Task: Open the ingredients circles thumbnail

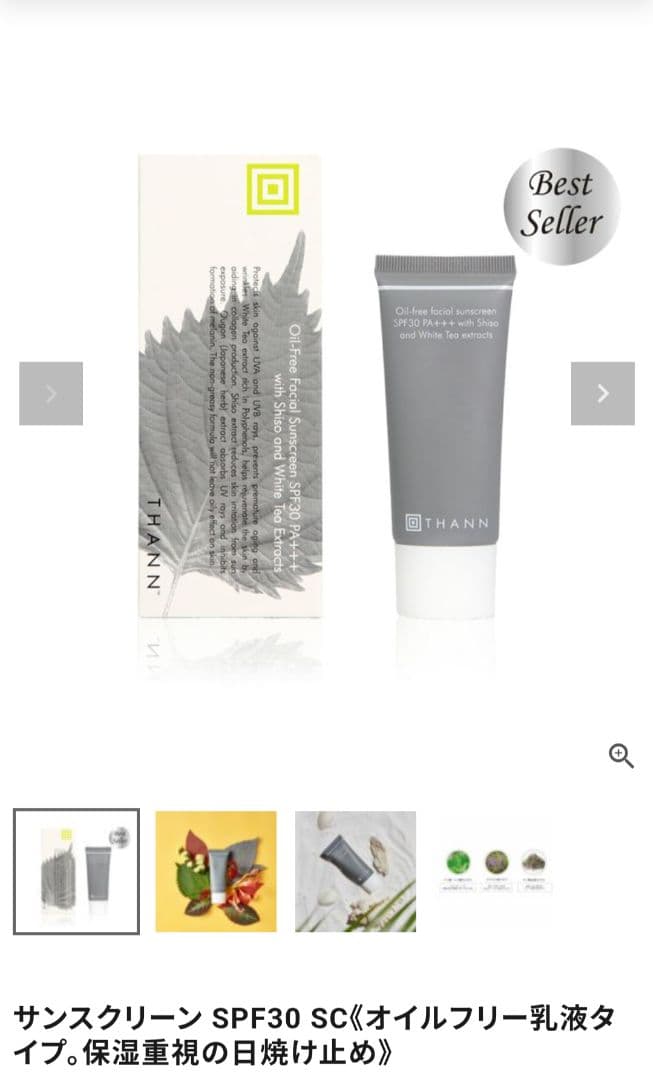Action: pos(494,871)
